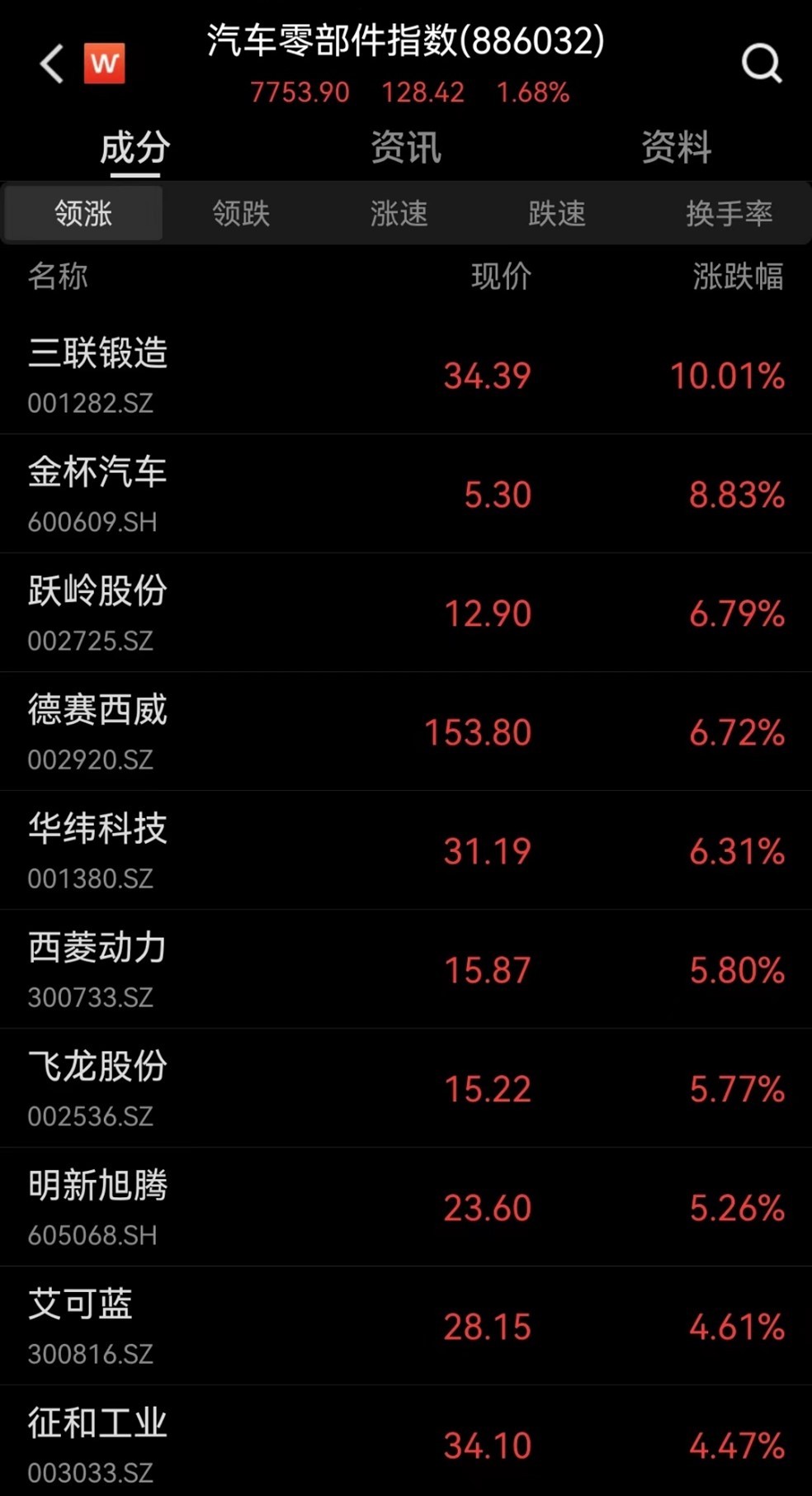This screenshot has height=1496, width=812.
Task: Open the search magnifier icon
Action: click(760, 64)
